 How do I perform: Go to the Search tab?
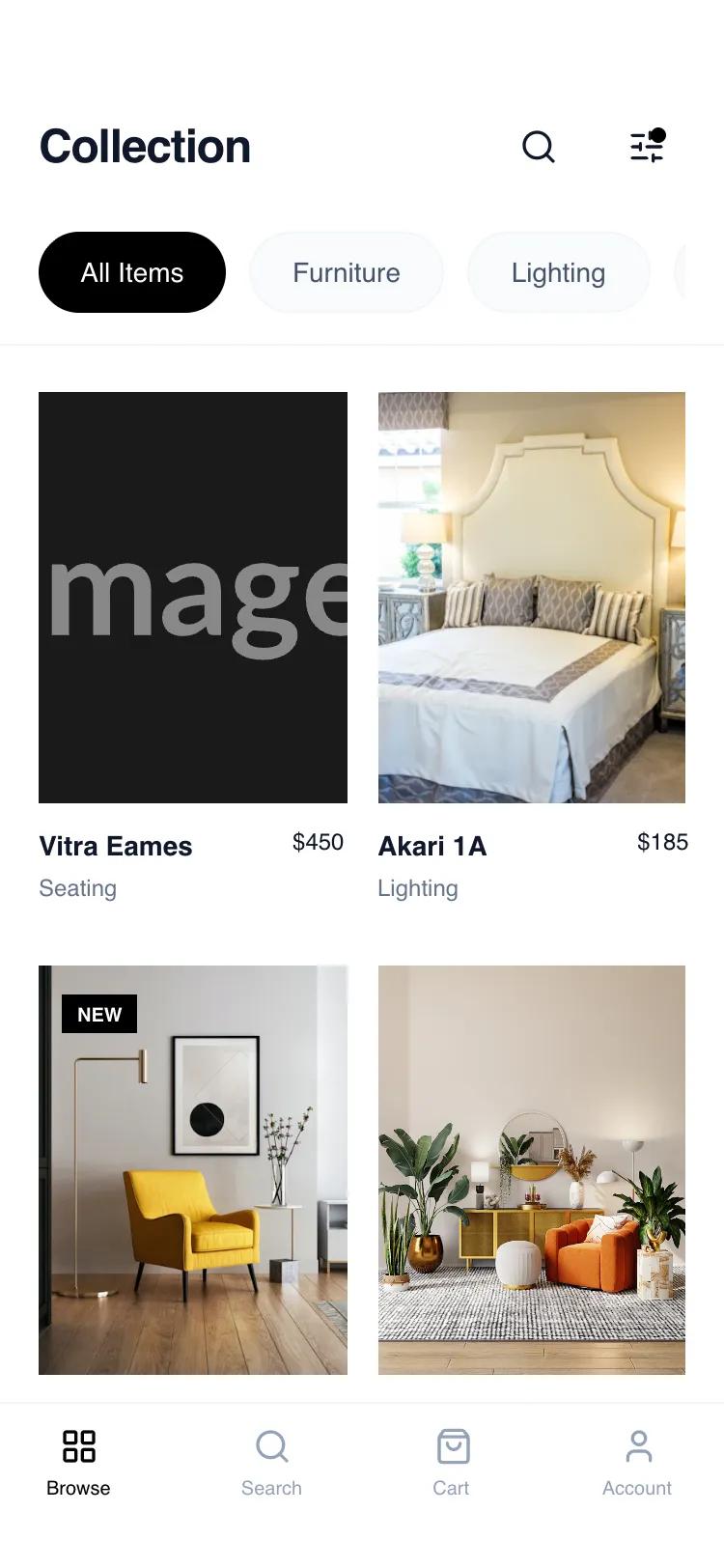[271, 1462]
